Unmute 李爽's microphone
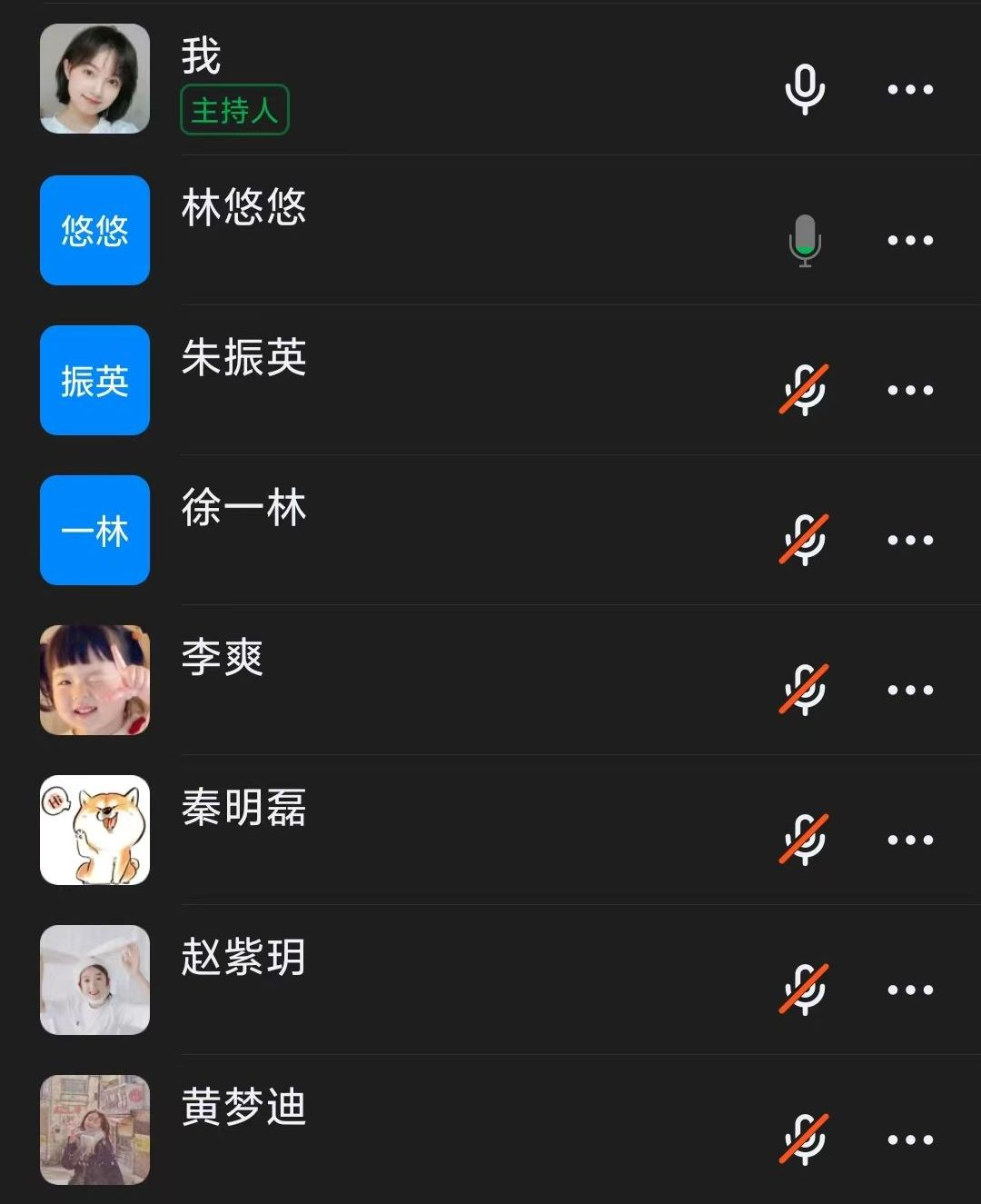This screenshot has width=981, height=1204. [x=805, y=690]
